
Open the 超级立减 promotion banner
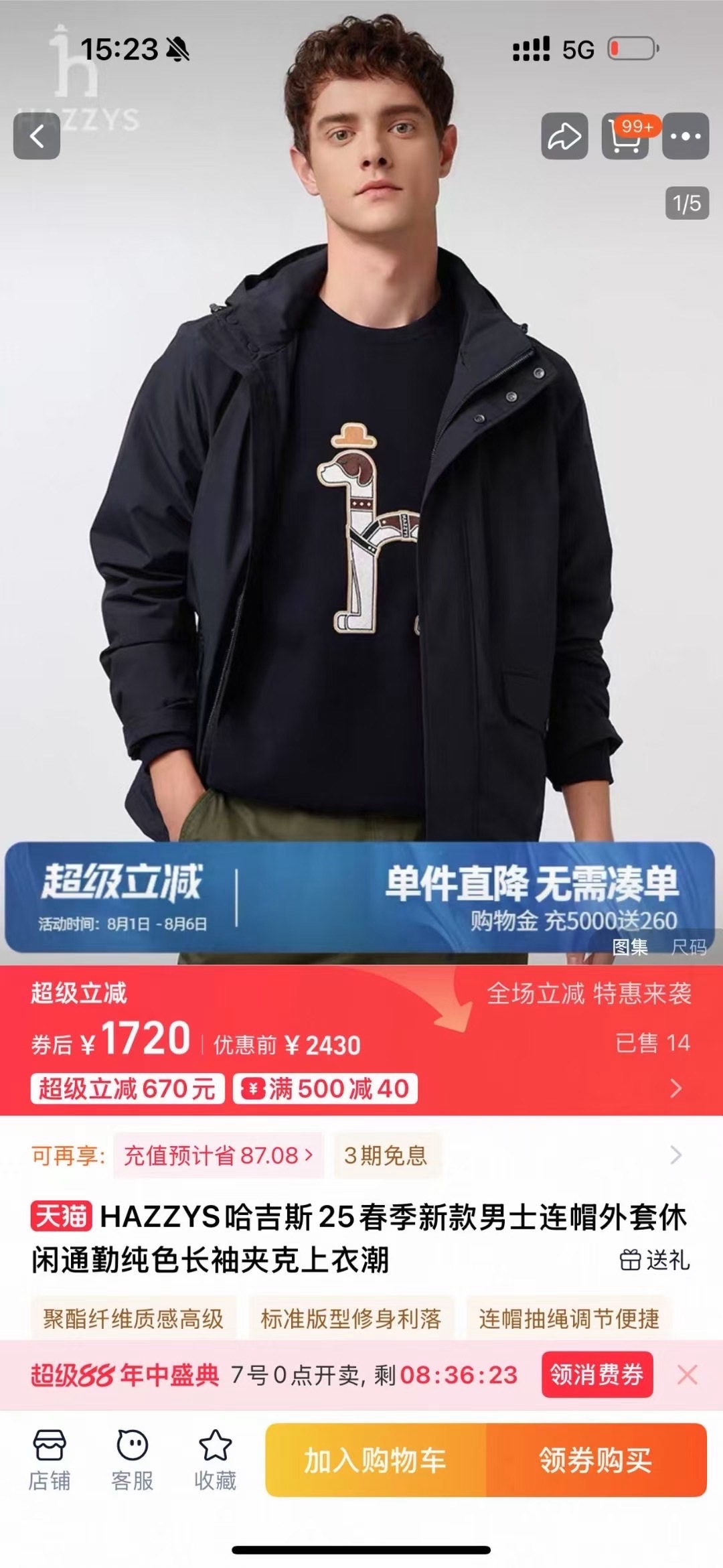(360, 896)
